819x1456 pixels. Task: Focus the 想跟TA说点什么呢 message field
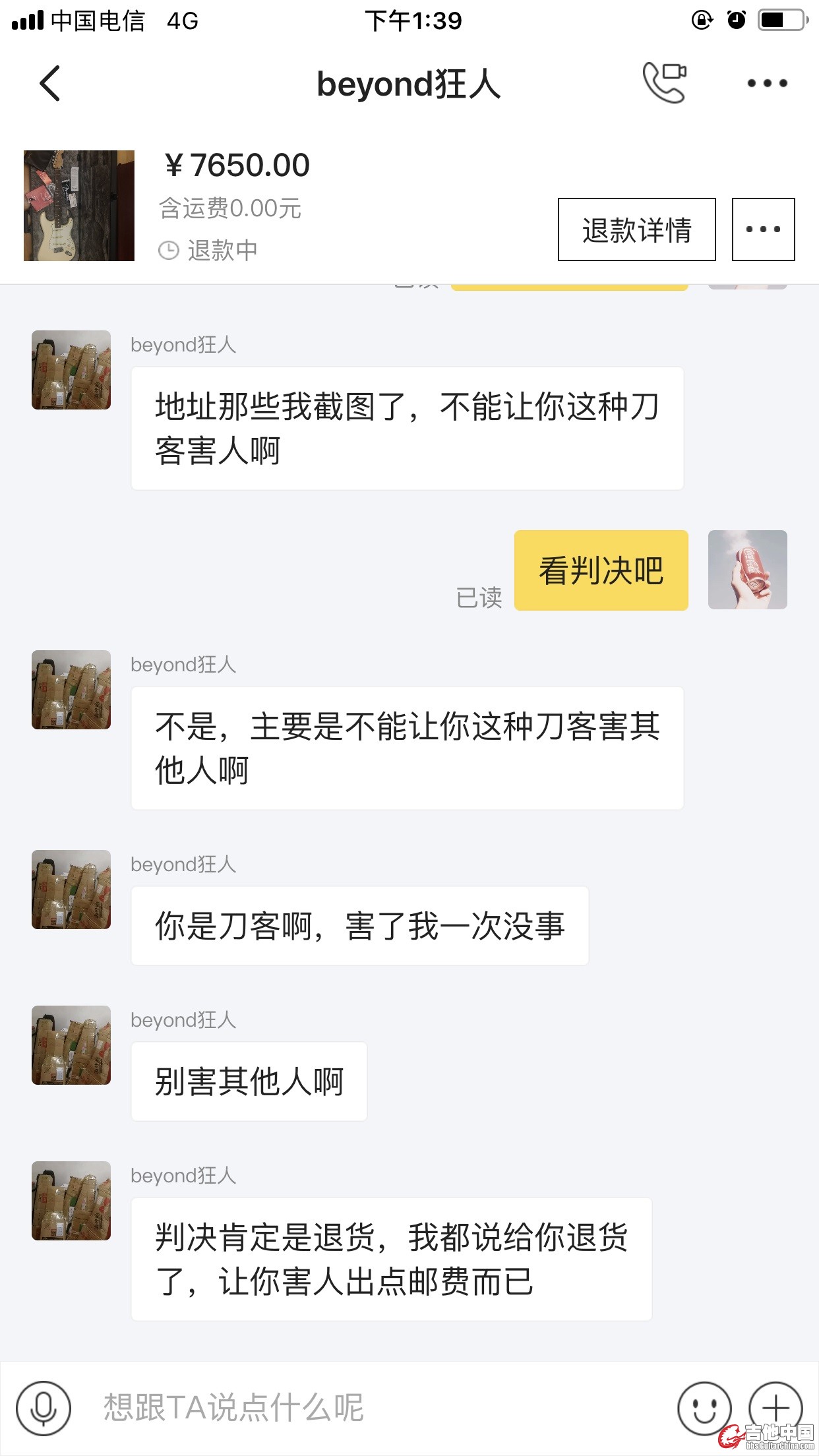click(369, 1408)
